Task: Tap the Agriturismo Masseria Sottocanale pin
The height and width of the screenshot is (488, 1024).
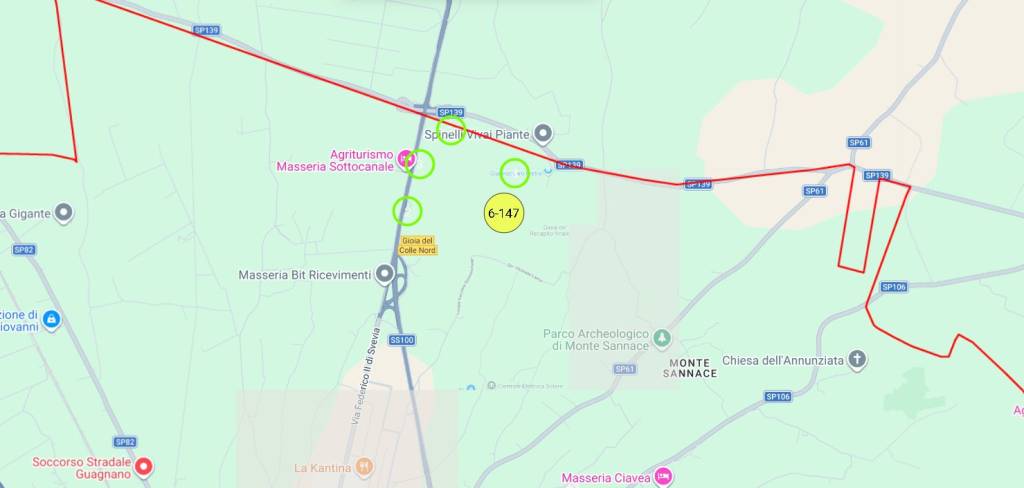Action: pyautogui.click(x=406, y=158)
